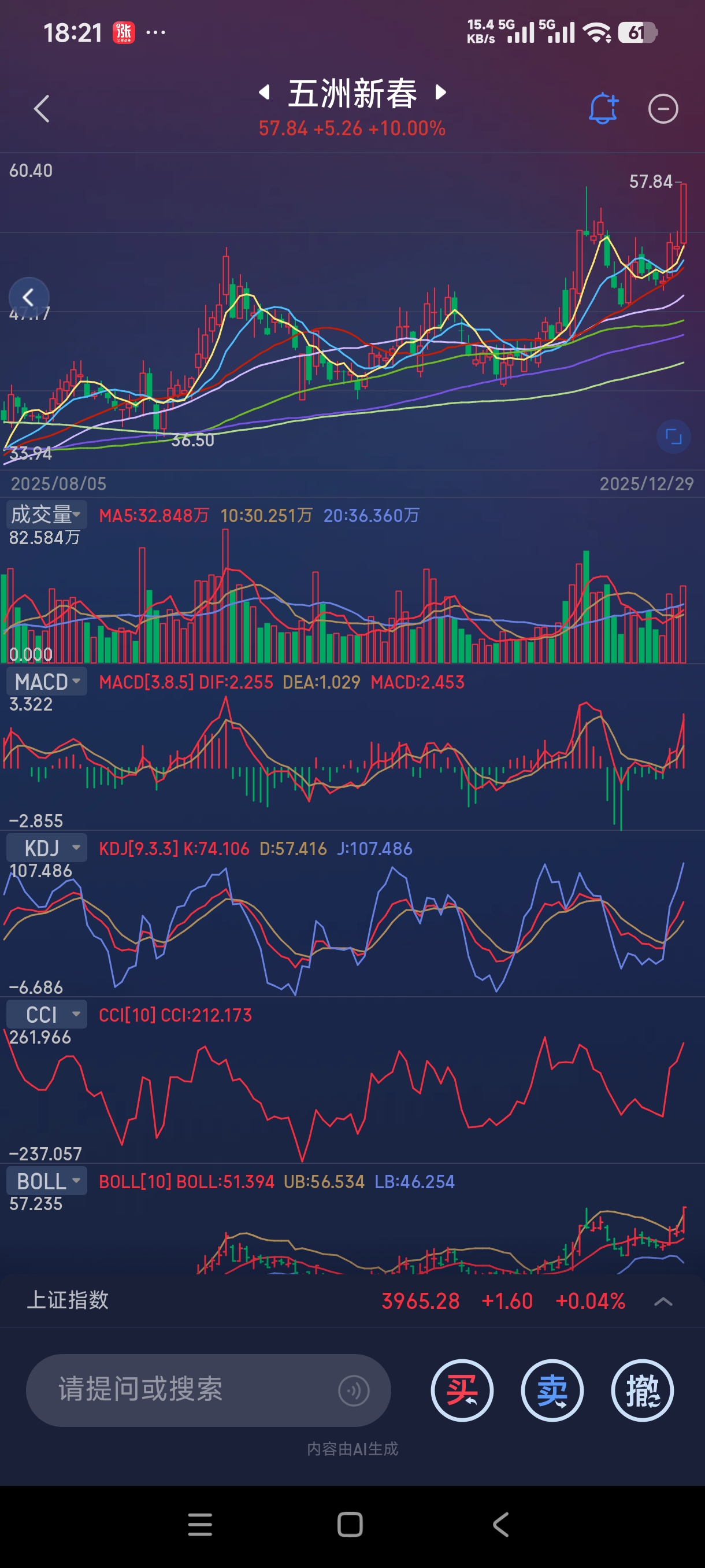Tap the 撤 cancel-order button

pos(642,1391)
